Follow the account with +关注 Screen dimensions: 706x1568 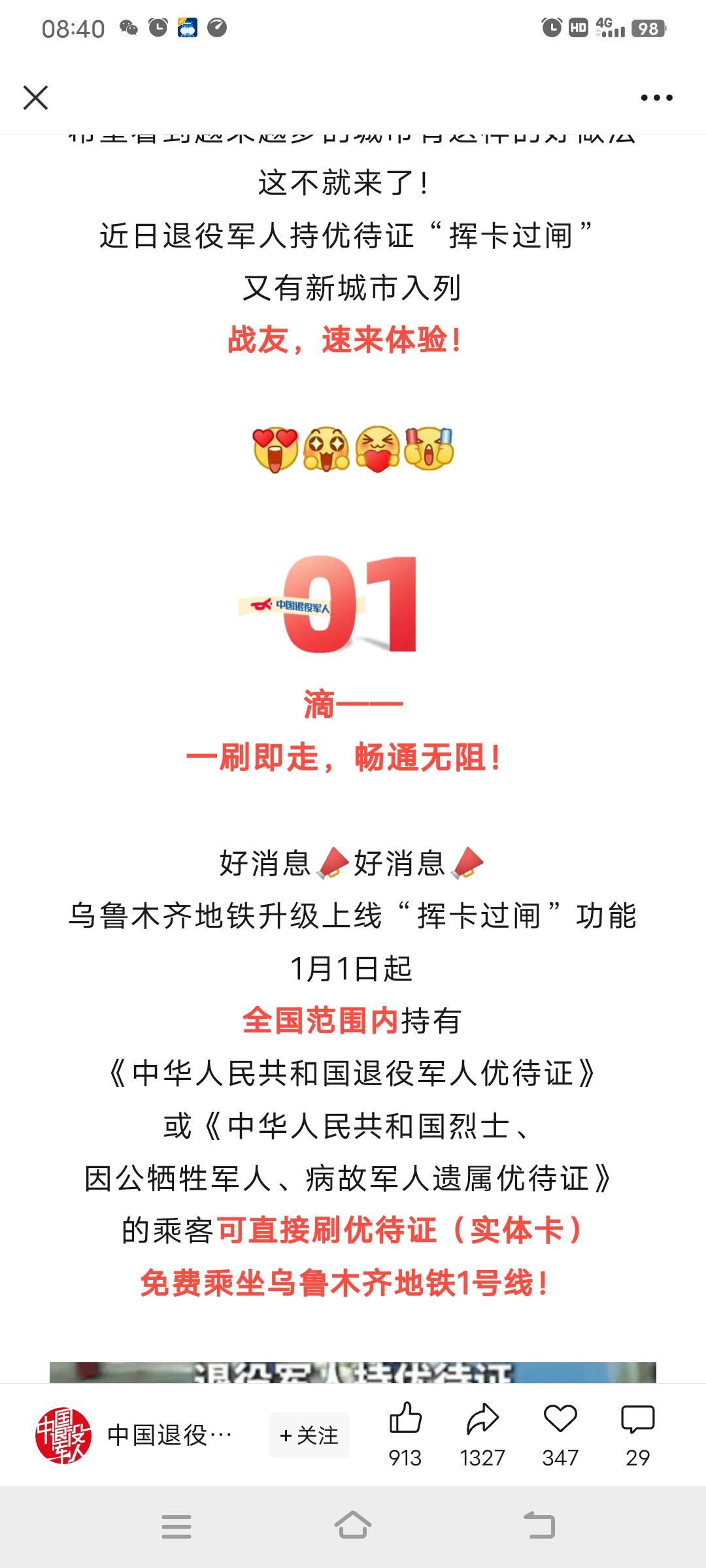point(309,1435)
